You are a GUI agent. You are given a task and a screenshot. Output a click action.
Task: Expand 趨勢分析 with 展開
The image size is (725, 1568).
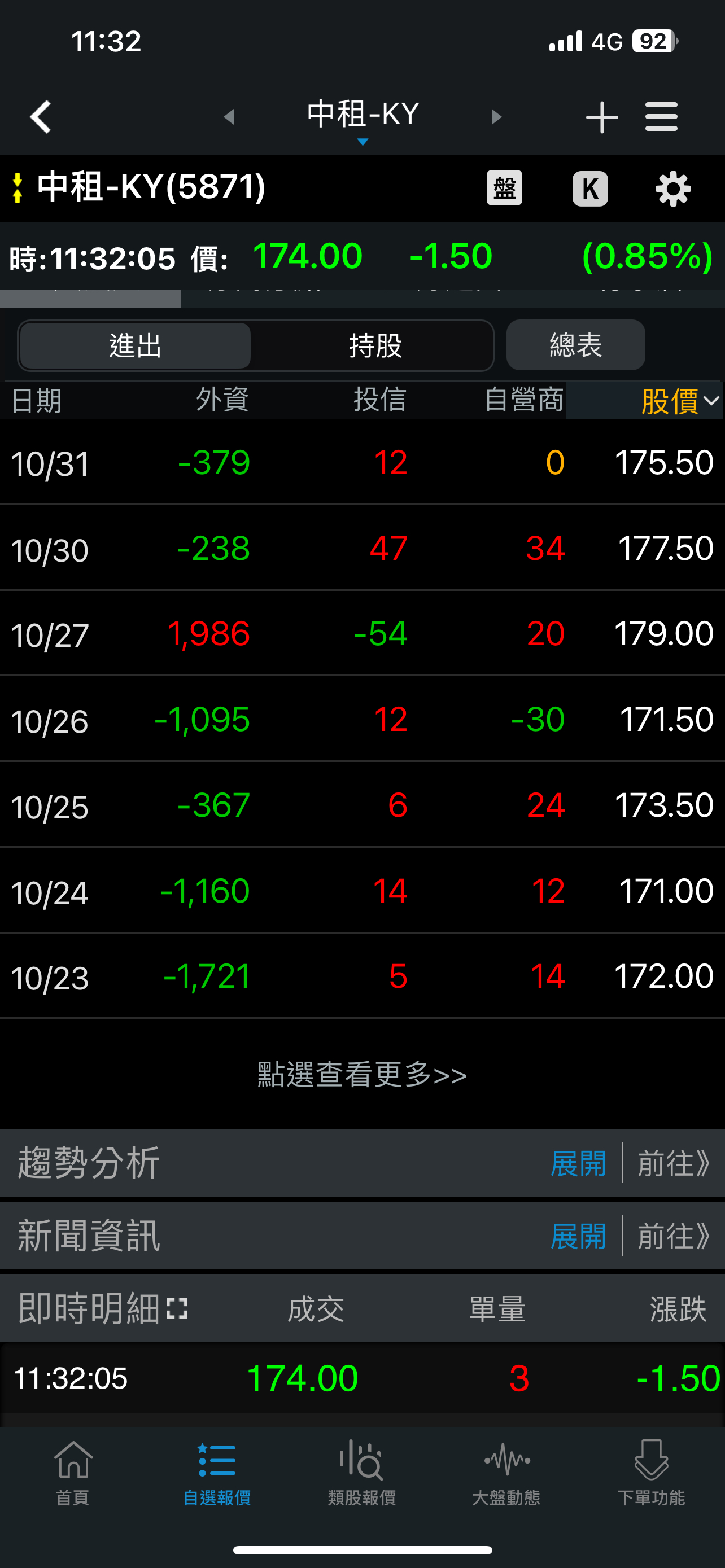pos(578,1163)
